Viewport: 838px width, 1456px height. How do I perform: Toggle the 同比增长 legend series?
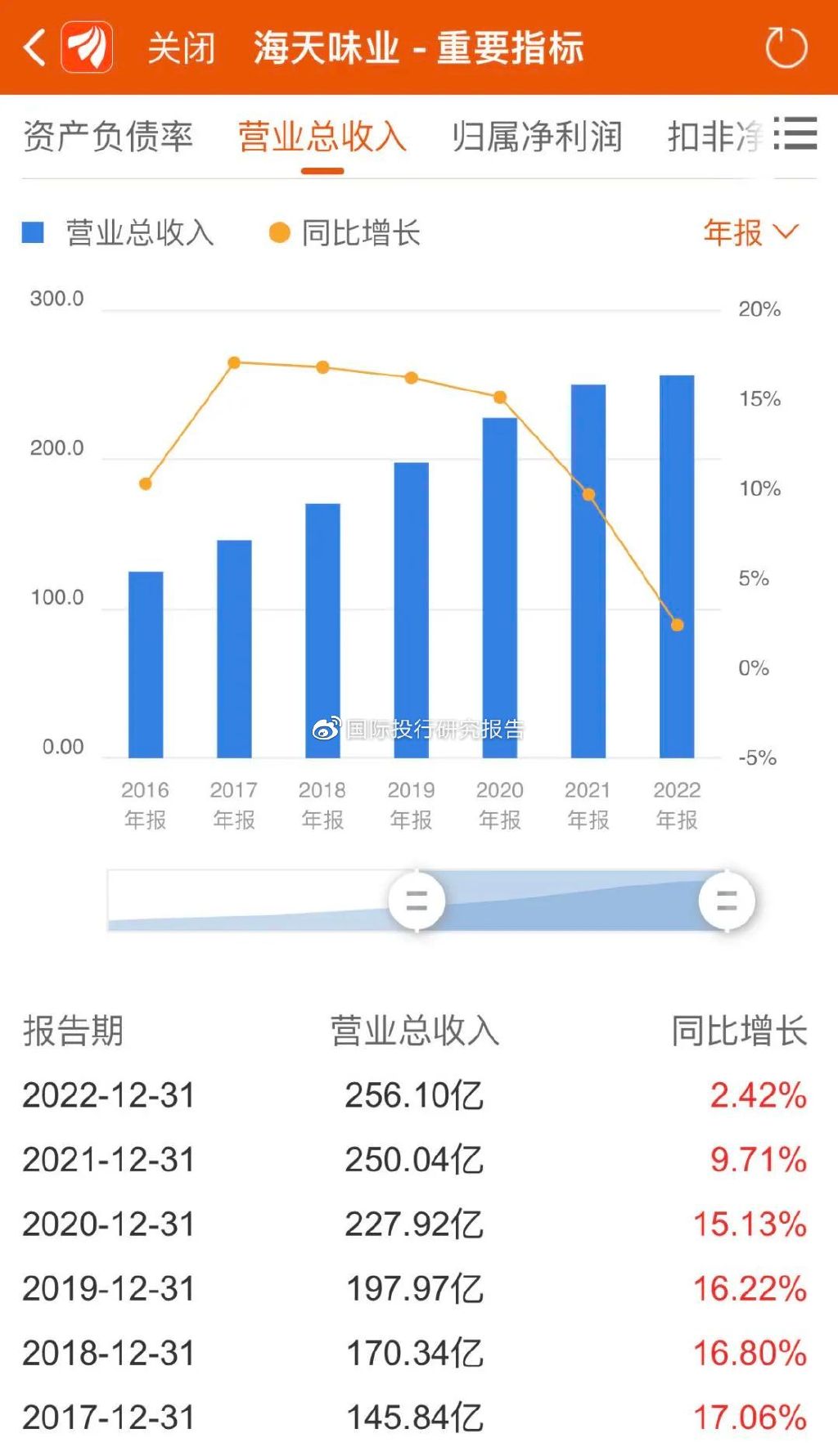tap(345, 233)
